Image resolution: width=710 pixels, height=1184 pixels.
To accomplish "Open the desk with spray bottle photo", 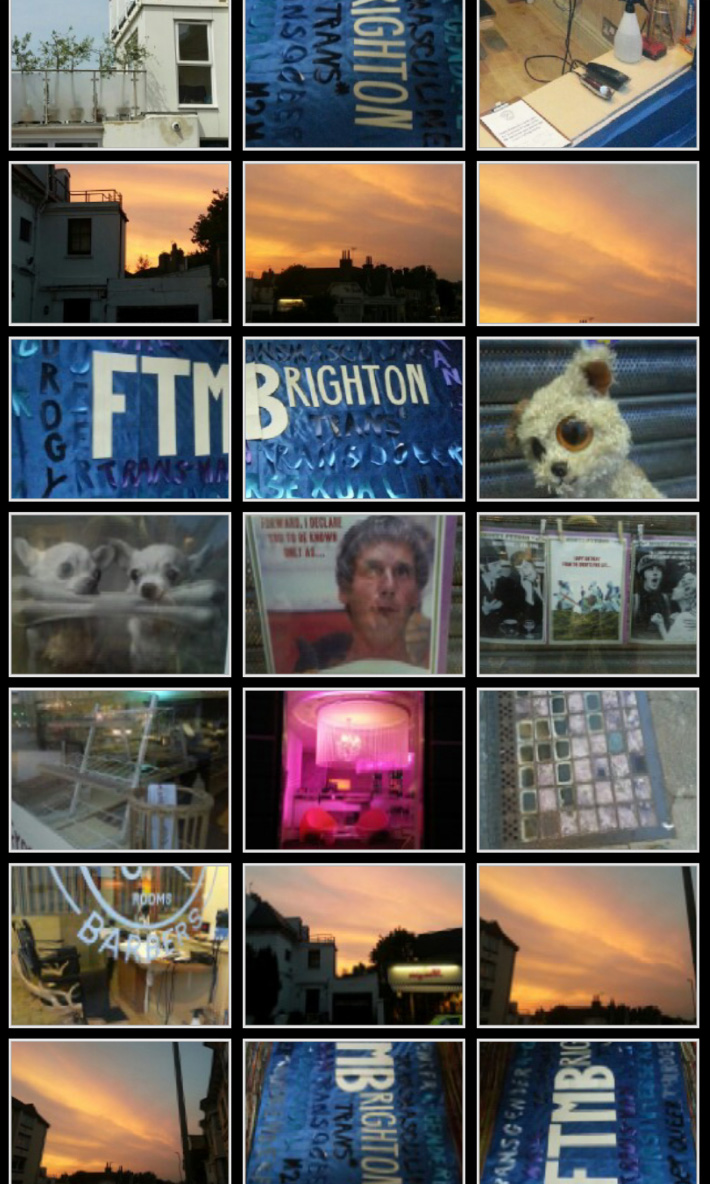I will [588, 73].
